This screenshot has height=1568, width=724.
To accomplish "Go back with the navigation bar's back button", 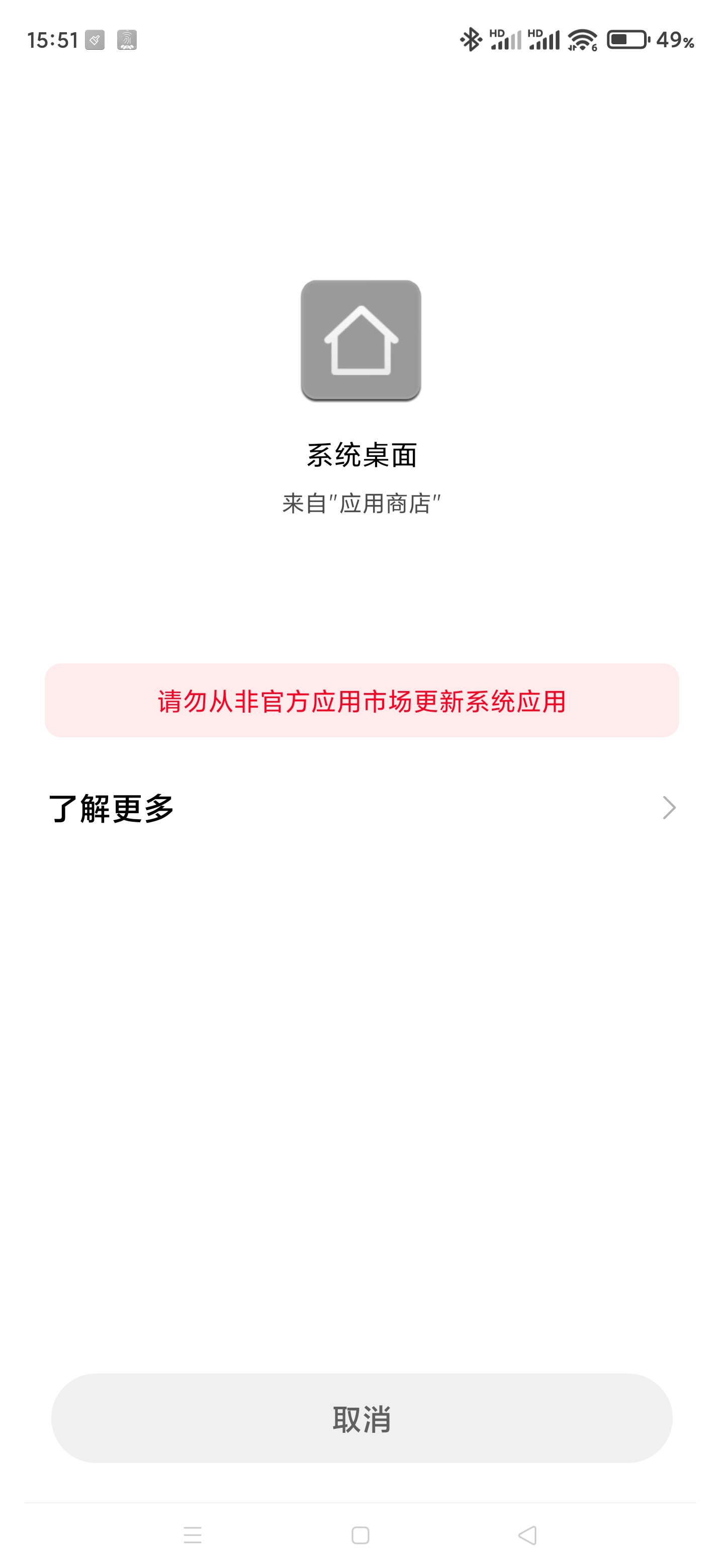I will [527, 1534].
